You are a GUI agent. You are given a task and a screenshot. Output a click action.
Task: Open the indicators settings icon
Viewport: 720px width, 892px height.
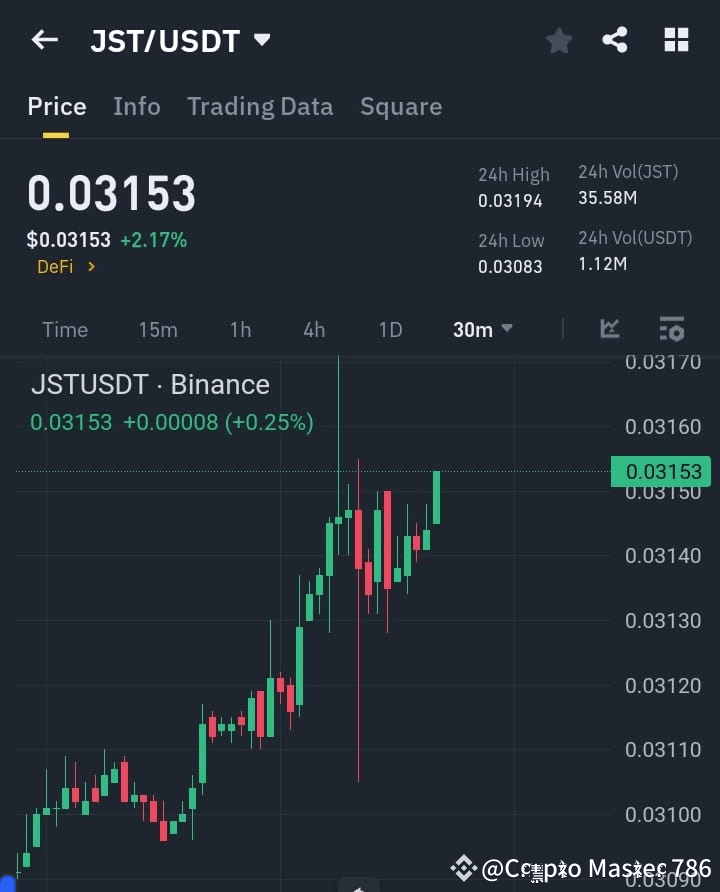pos(671,329)
